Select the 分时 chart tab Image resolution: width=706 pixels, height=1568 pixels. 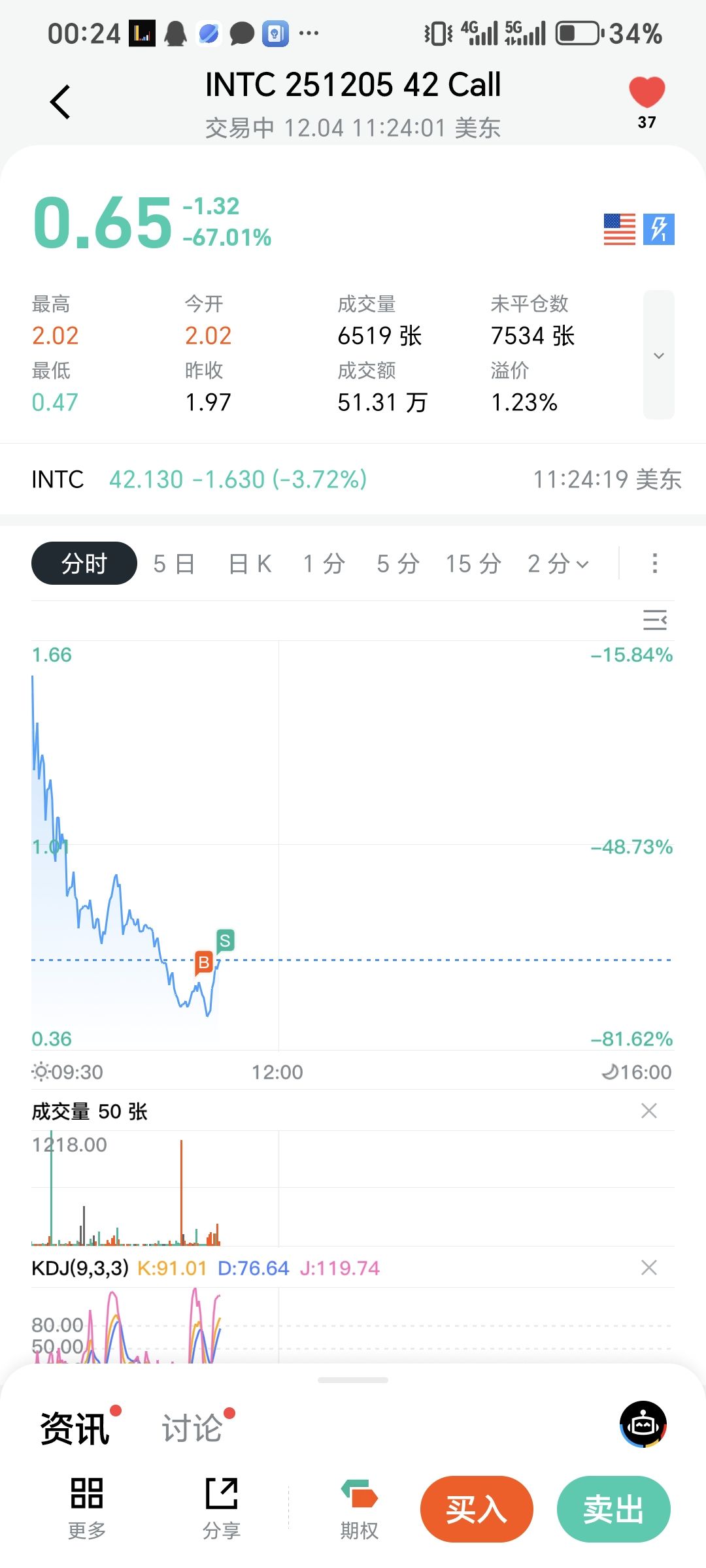[84, 563]
